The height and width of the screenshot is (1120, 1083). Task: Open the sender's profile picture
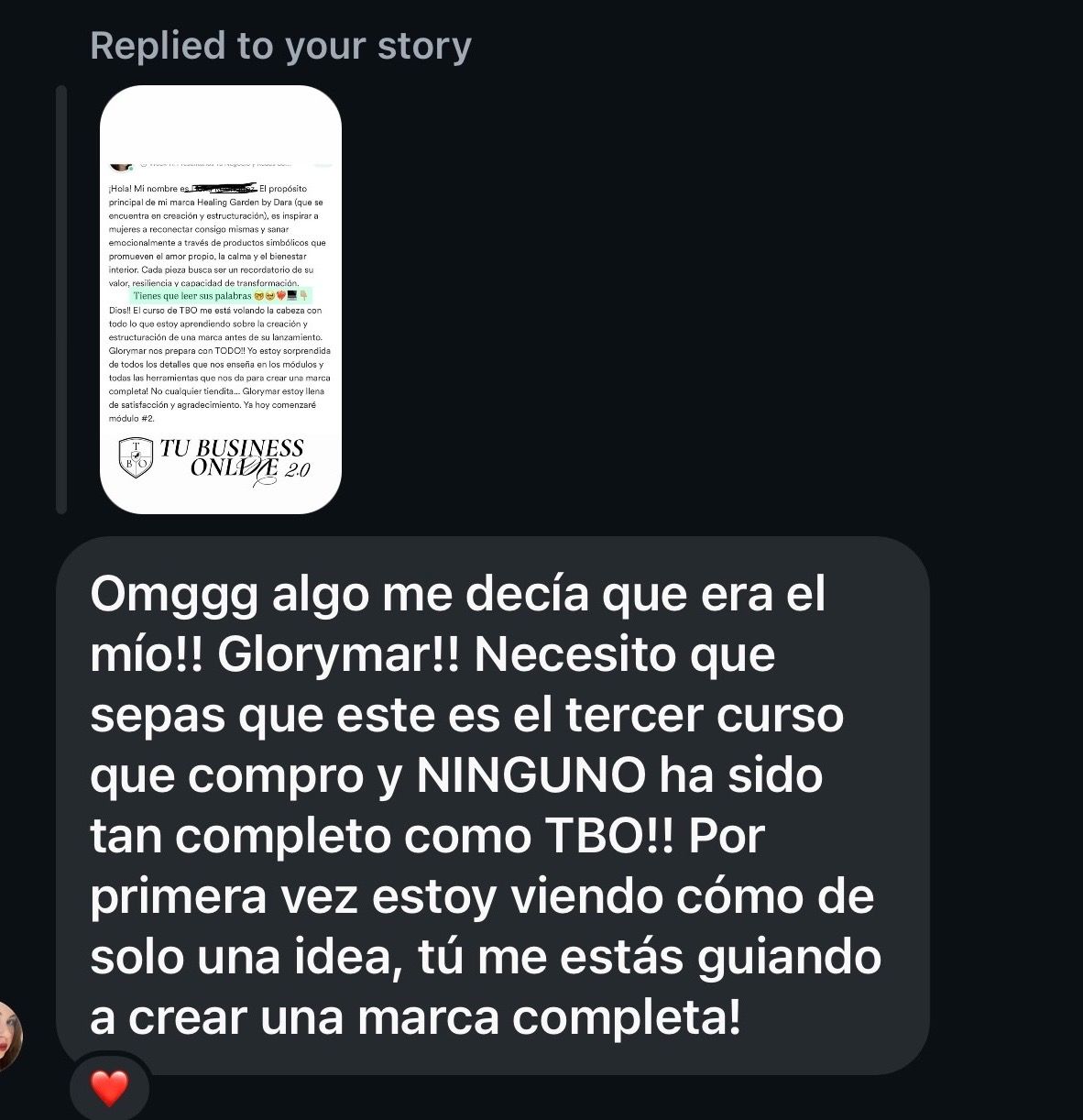point(9,1036)
